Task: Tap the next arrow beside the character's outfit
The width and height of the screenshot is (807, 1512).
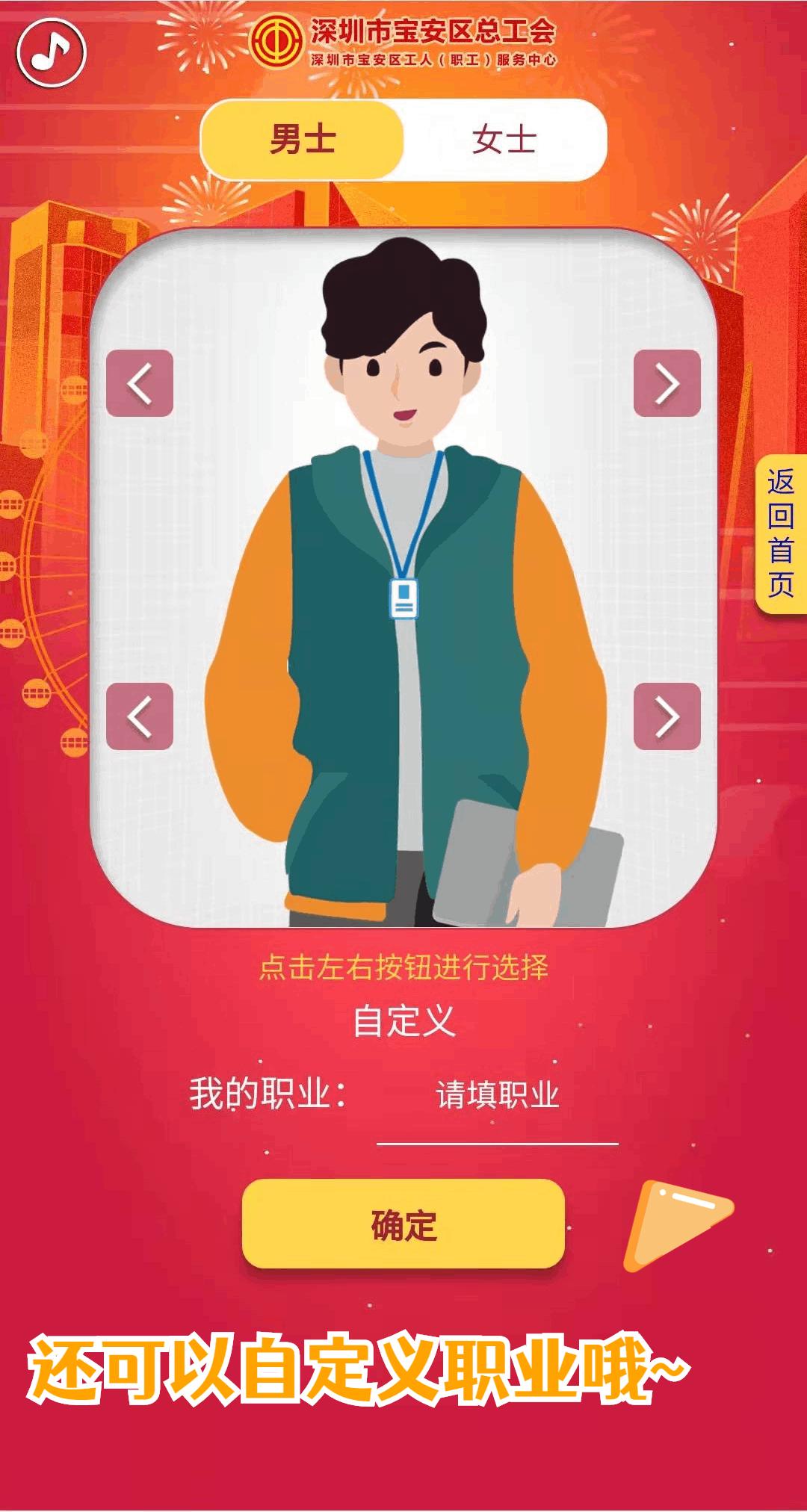Action: coord(667,716)
